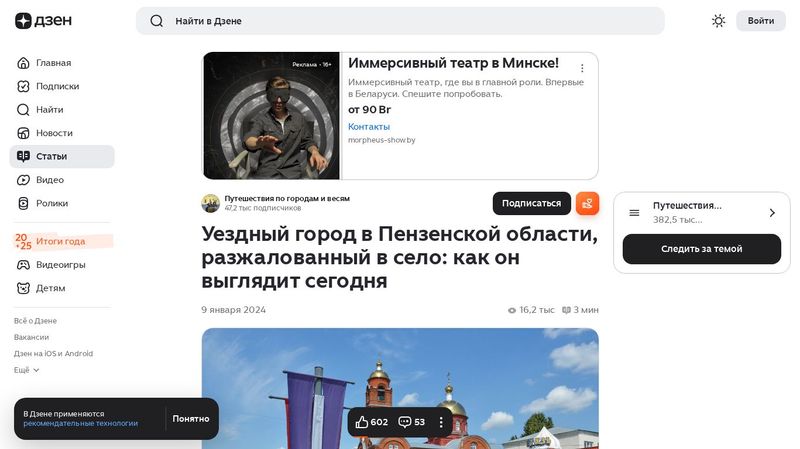Tap the Войти login button
This screenshot has height=449, width=800.
point(760,21)
